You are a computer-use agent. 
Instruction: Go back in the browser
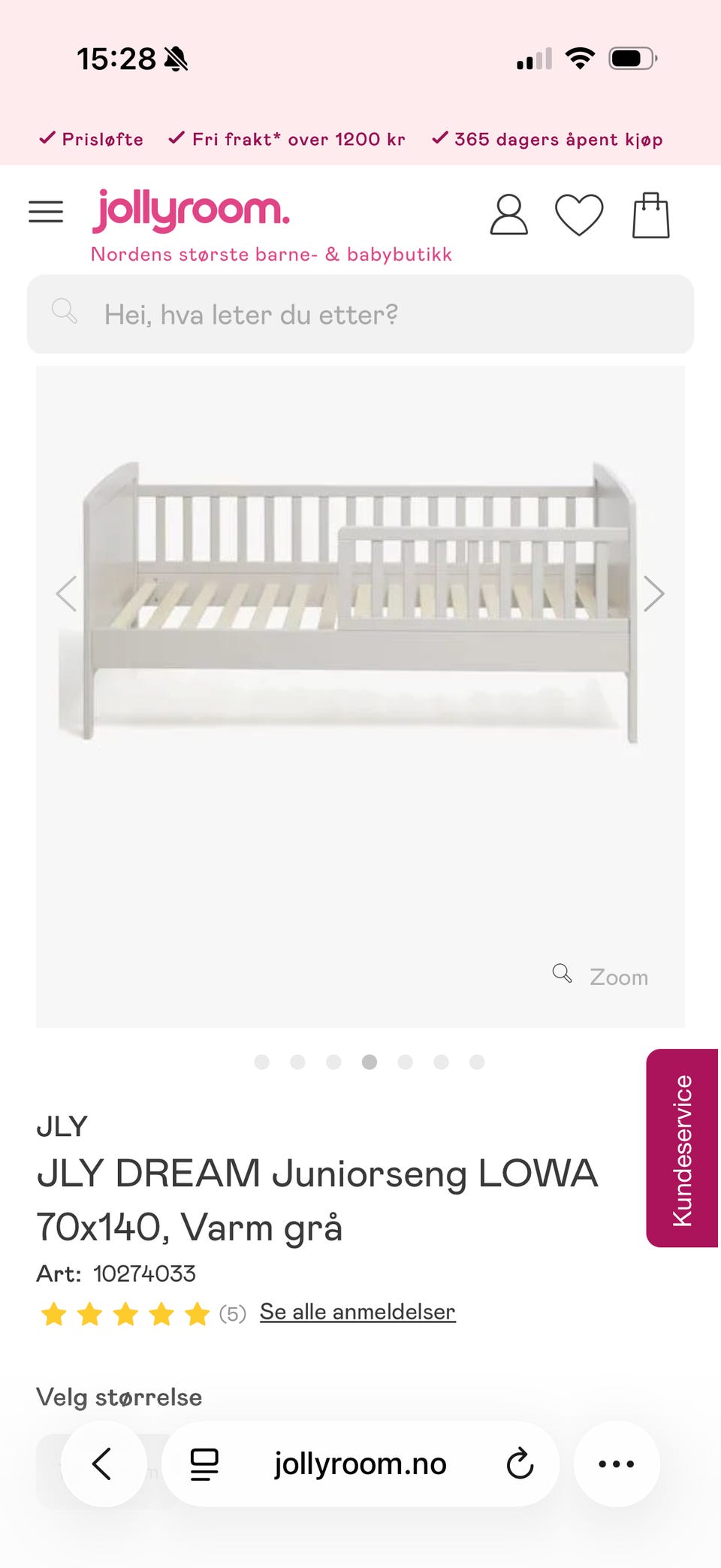click(103, 1464)
